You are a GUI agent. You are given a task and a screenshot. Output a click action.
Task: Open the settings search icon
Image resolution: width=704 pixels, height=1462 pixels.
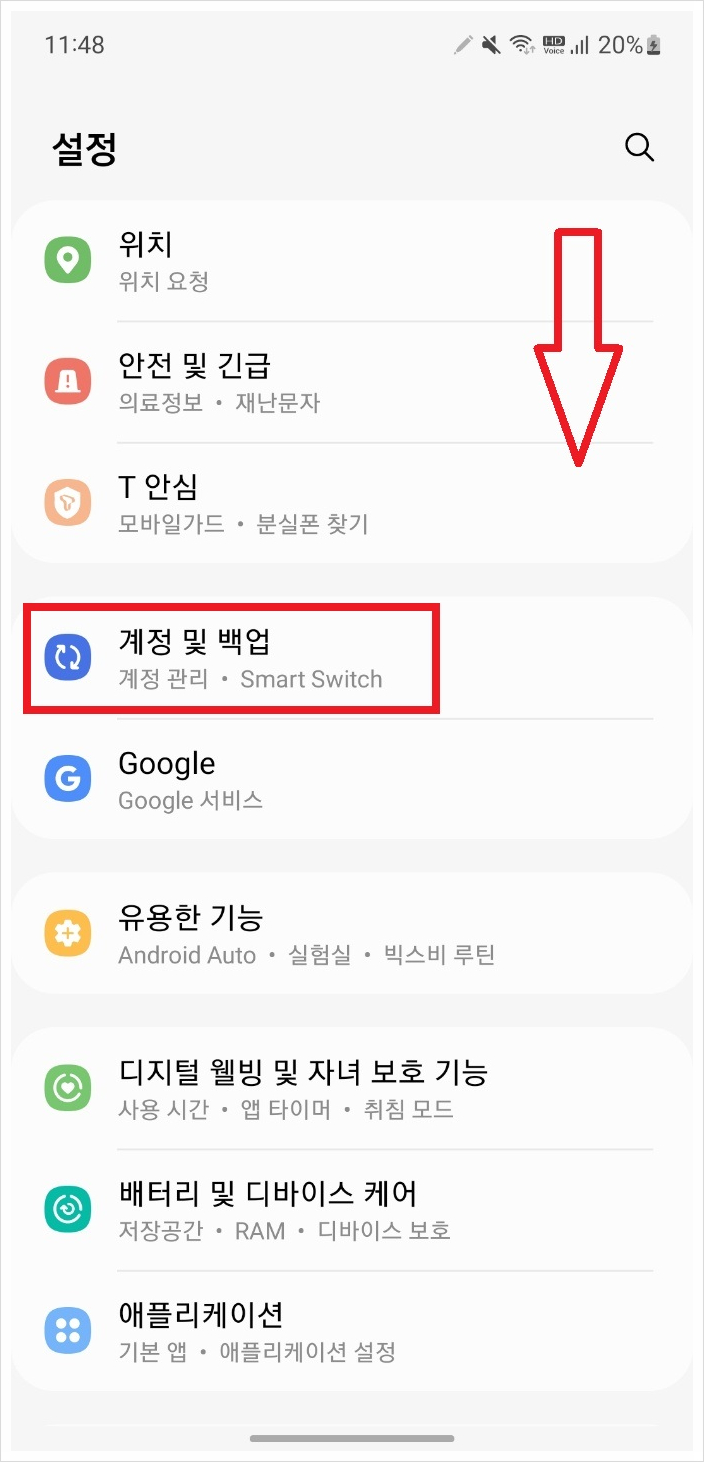[639, 147]
